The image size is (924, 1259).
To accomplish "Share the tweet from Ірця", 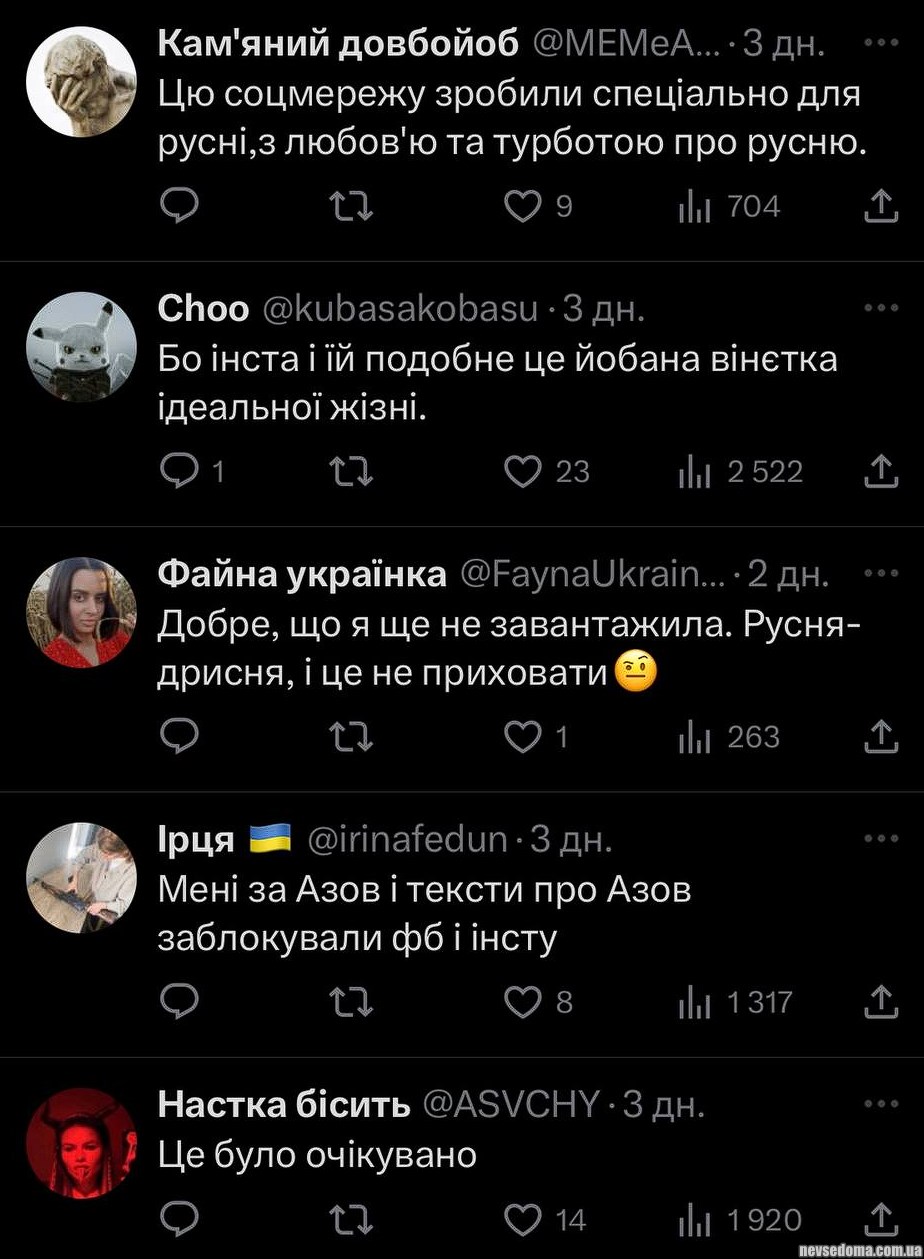I will pyautogui.click(x=880, y=1001).
